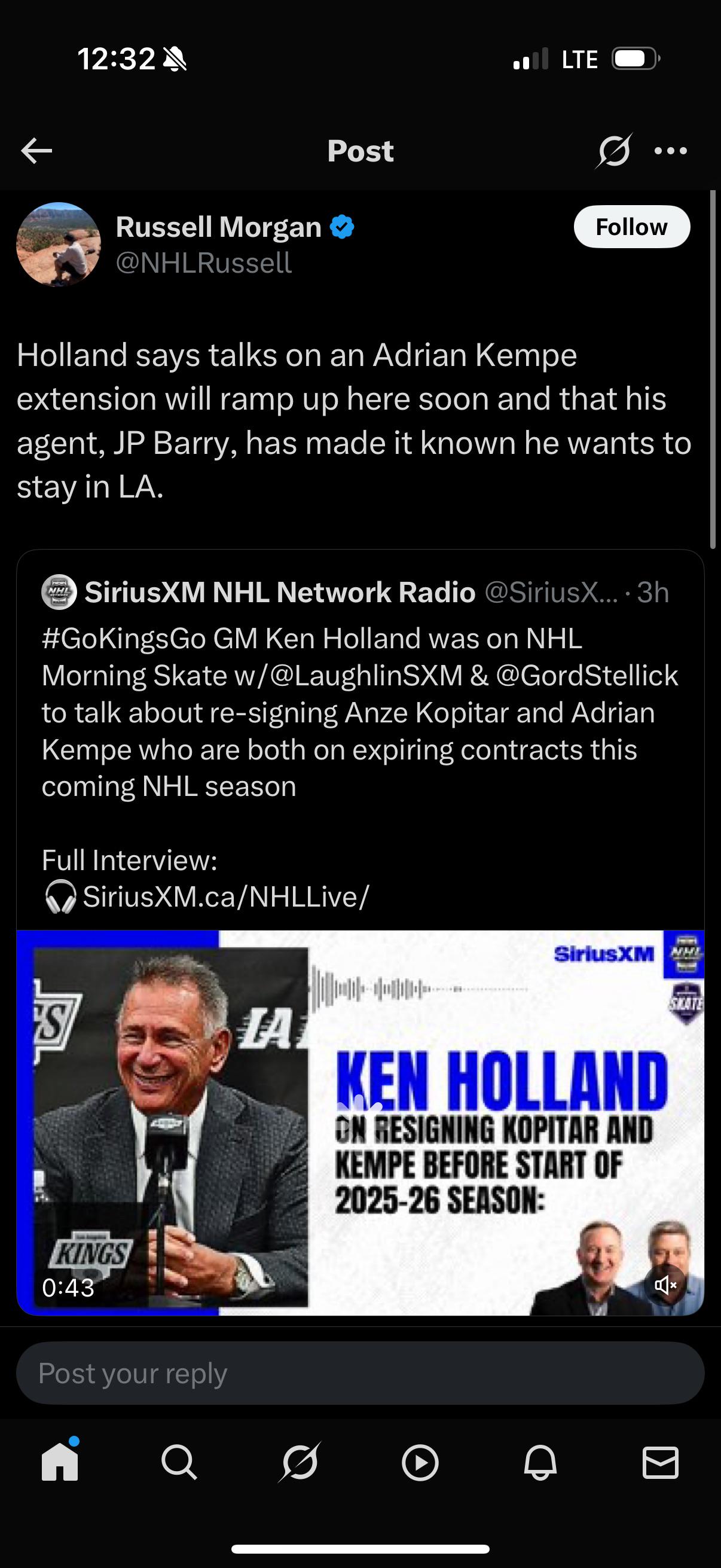Open Russell Morgan's profile picture
The height and width of the screenshot is (1568, 721).
[59, 244]
